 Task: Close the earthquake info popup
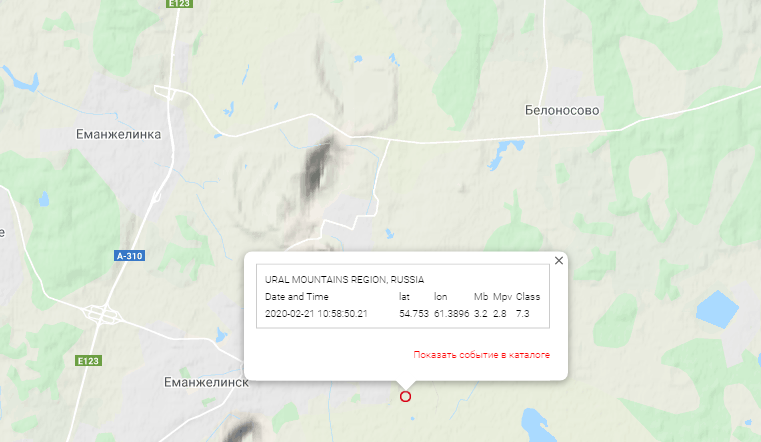coord(559,261)
